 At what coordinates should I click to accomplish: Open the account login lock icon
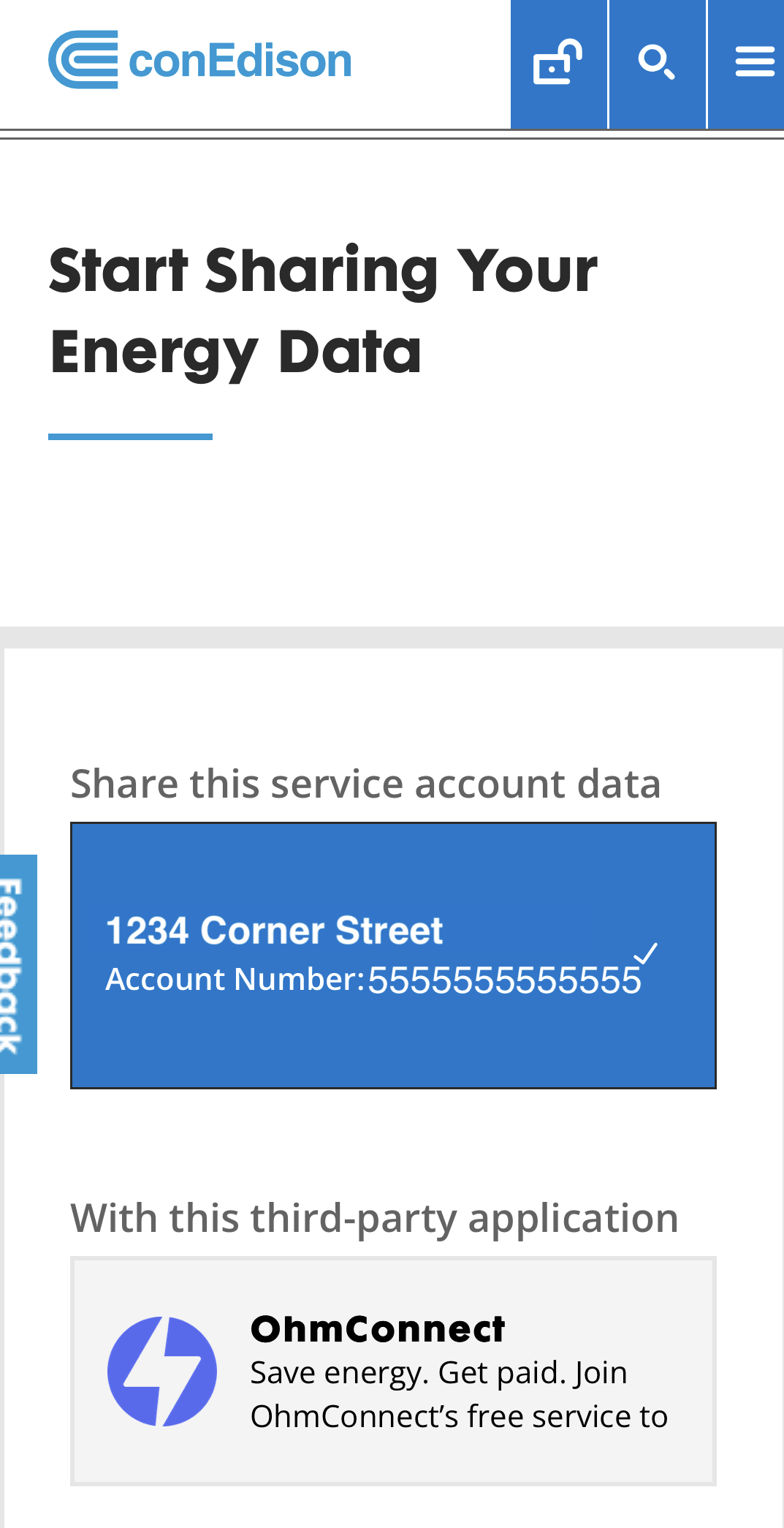(x=559, y=64)
